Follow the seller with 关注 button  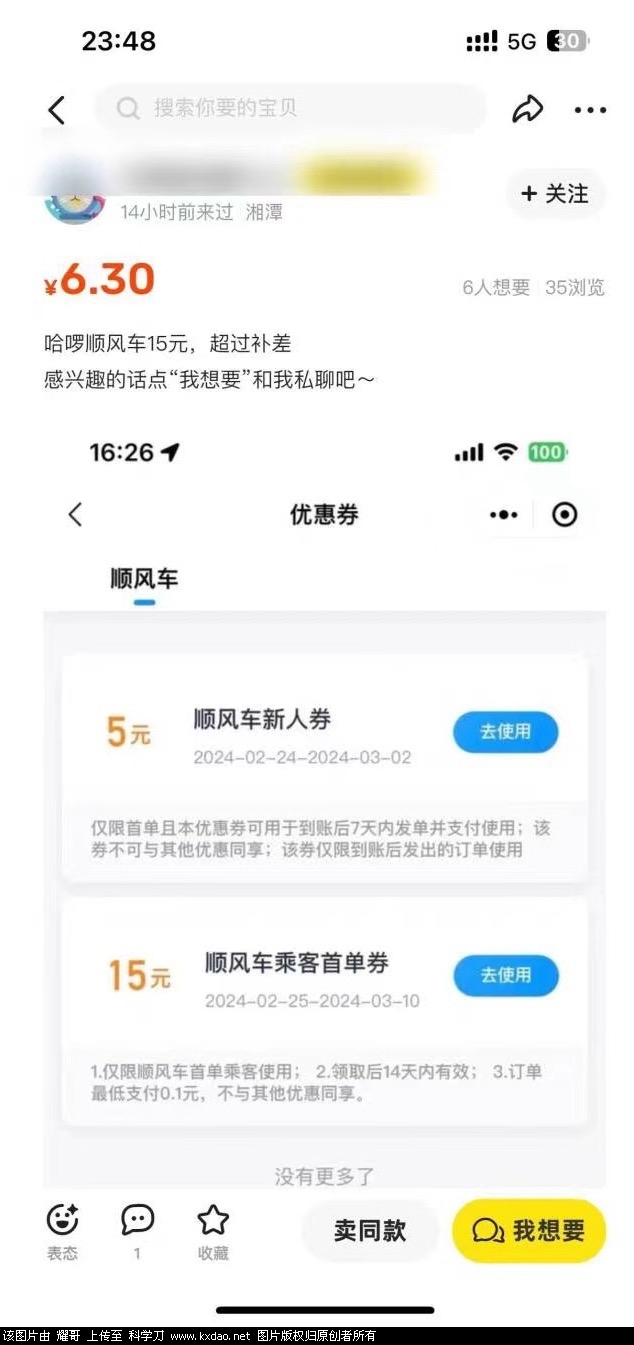(x=555, y=194)
